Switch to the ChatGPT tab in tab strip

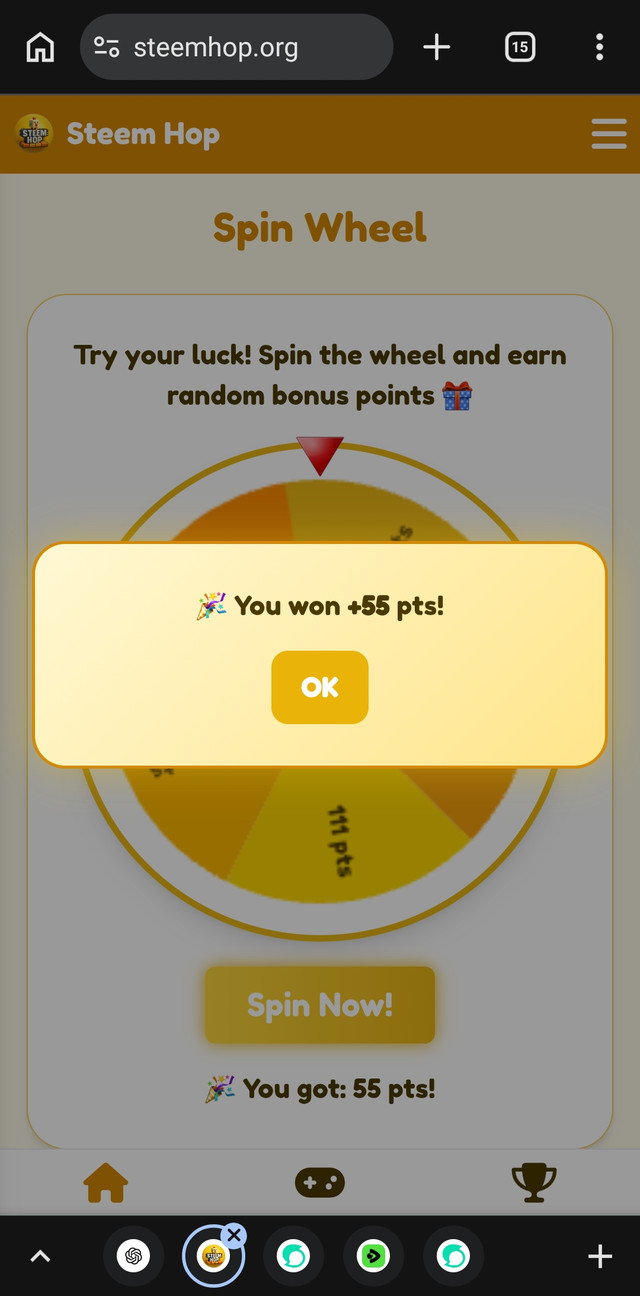(133, 1256)
